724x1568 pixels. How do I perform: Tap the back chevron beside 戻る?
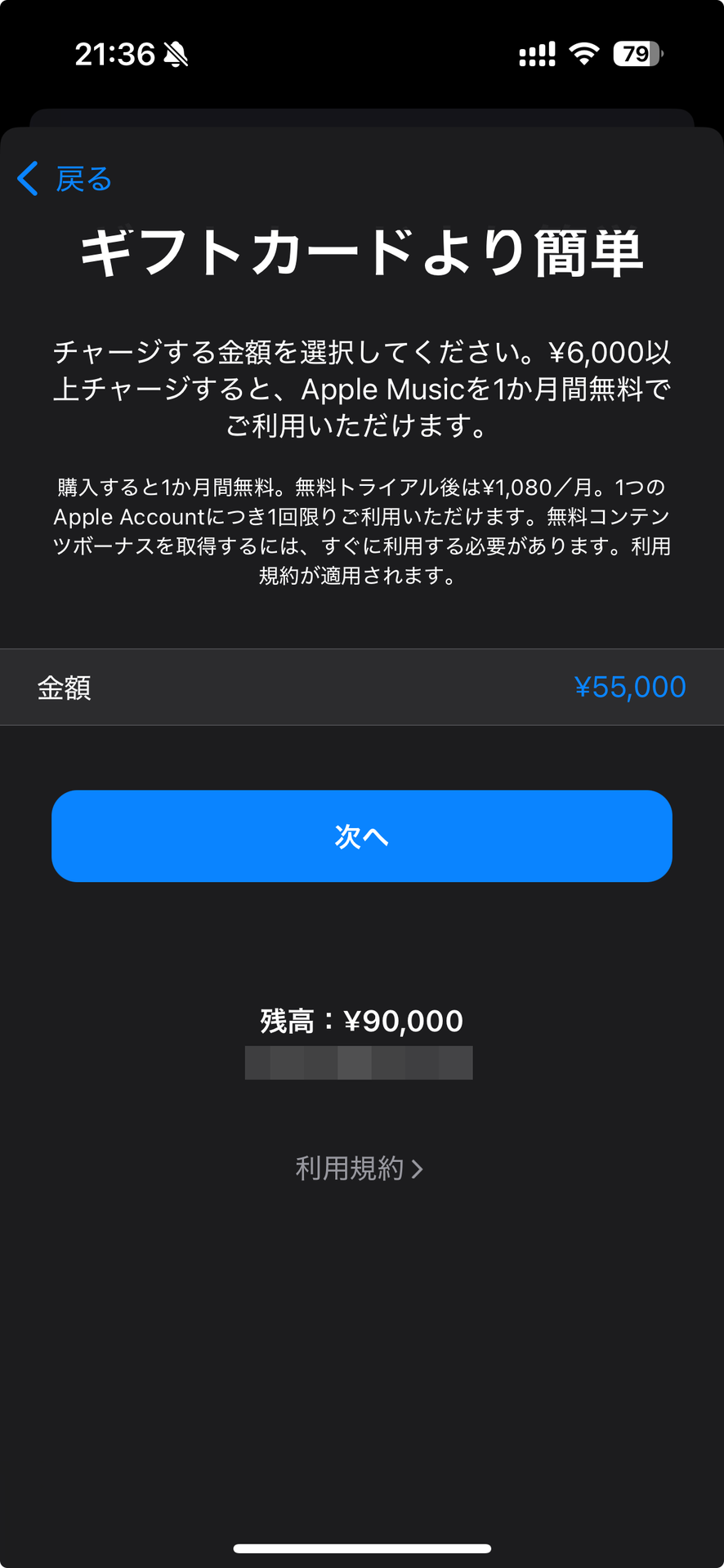pyautogui.click(x=27, y=179)
